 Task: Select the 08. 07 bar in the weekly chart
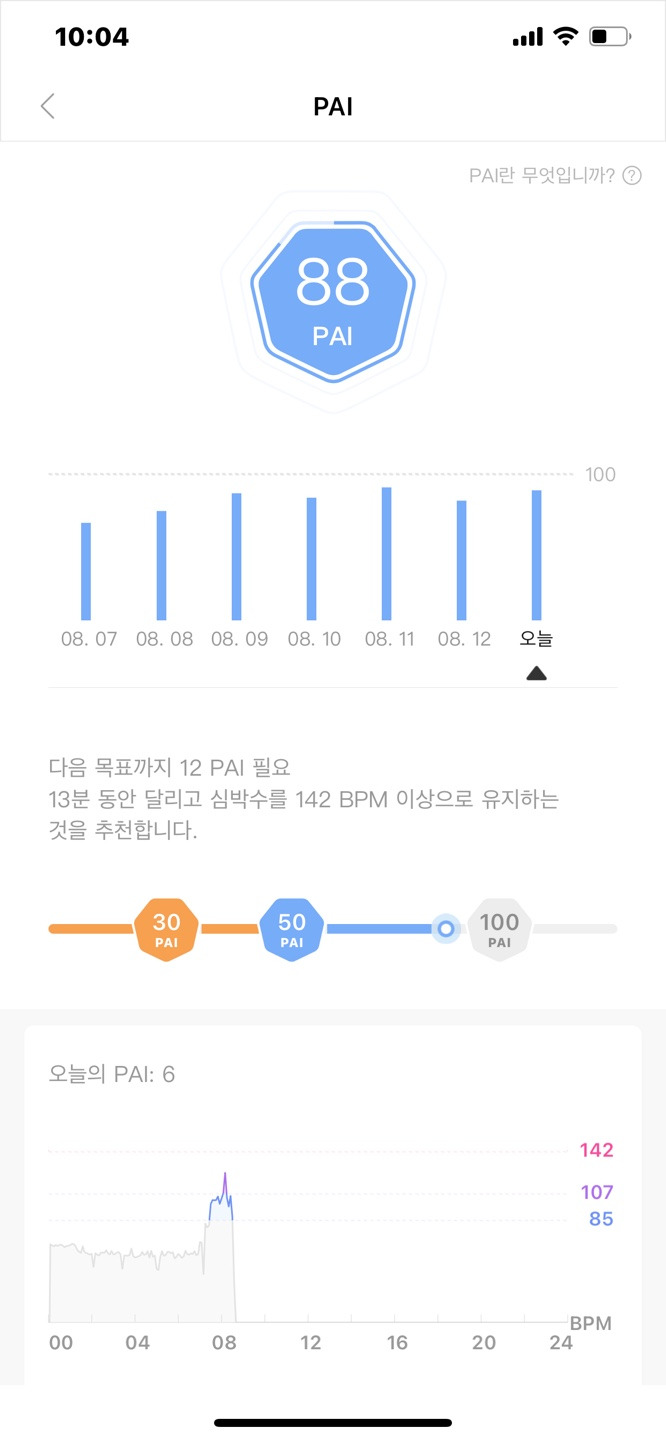click(86, 571)
